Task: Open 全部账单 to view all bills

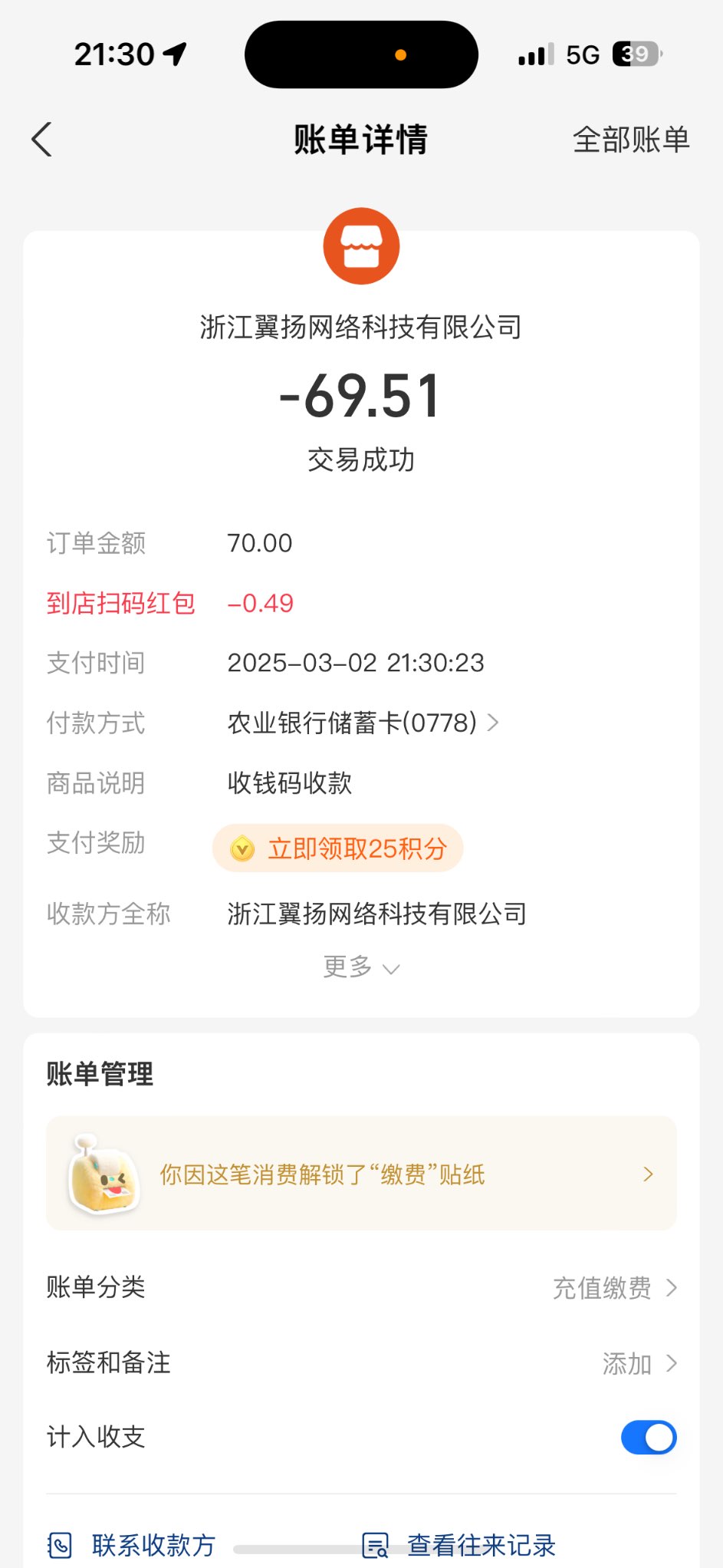Action: click(630, 140)
